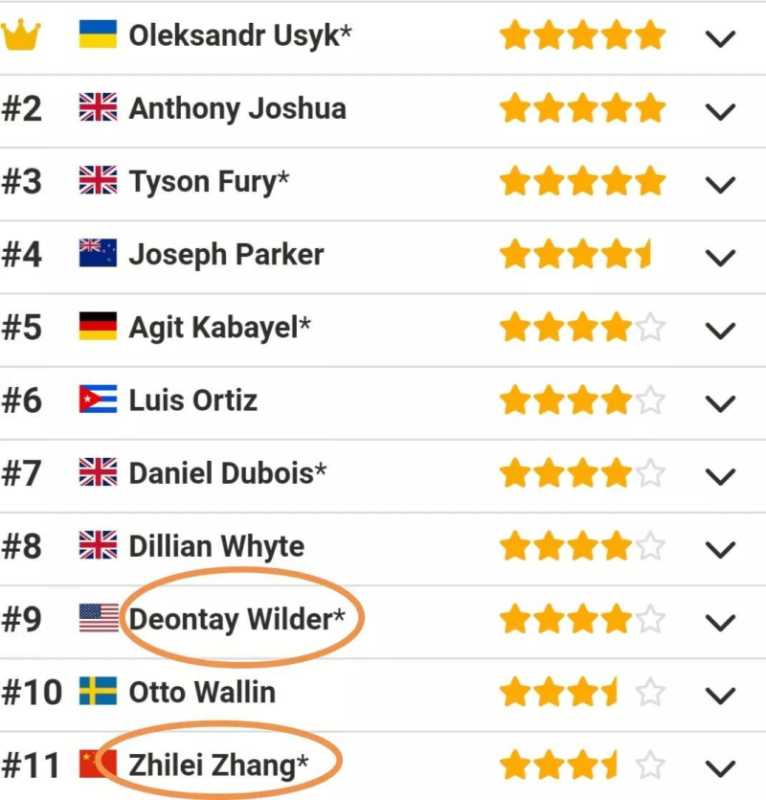The width and height of the screenshot is (766, 800).
Task: Show details for Otto Wallin
Action: [x=720, y=694]
